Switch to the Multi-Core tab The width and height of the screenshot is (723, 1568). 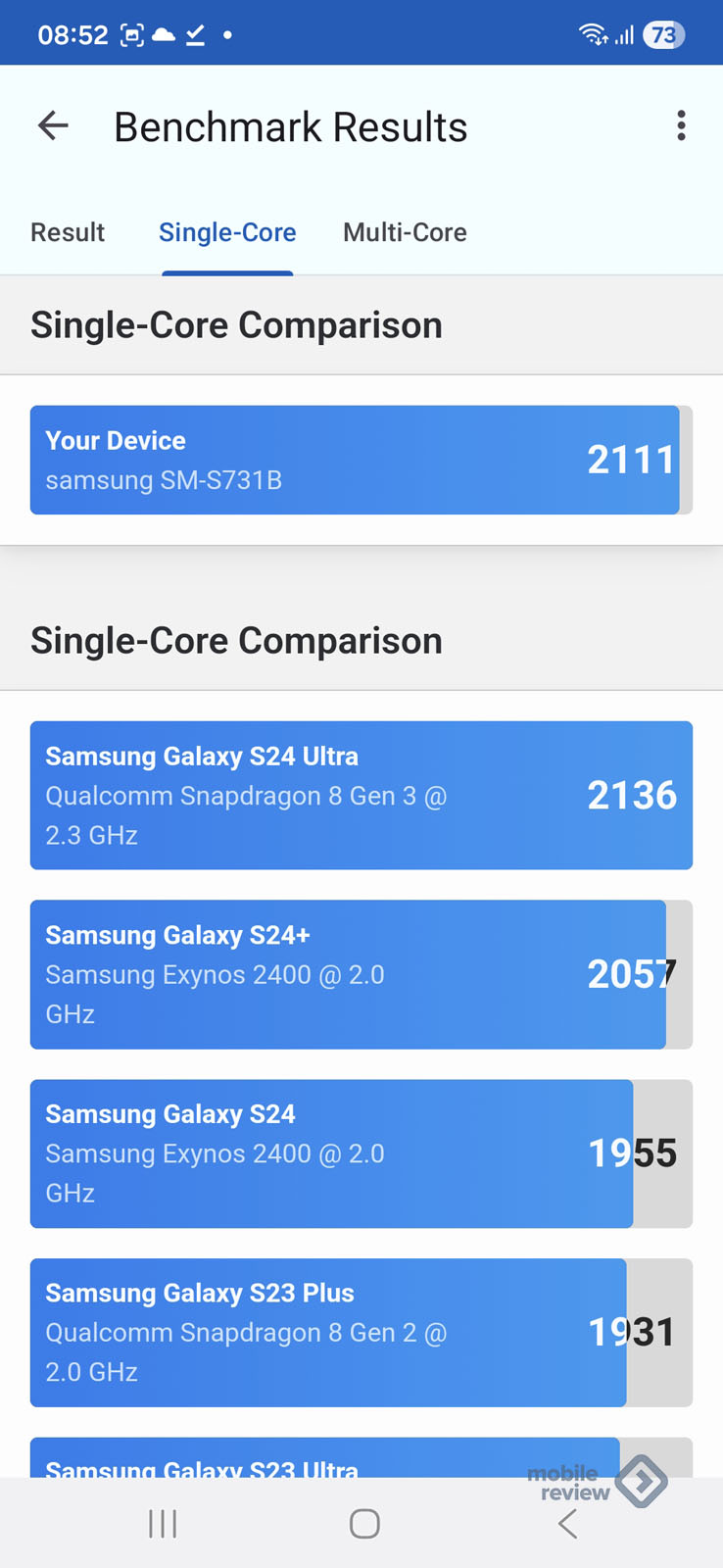click(405, 232)
